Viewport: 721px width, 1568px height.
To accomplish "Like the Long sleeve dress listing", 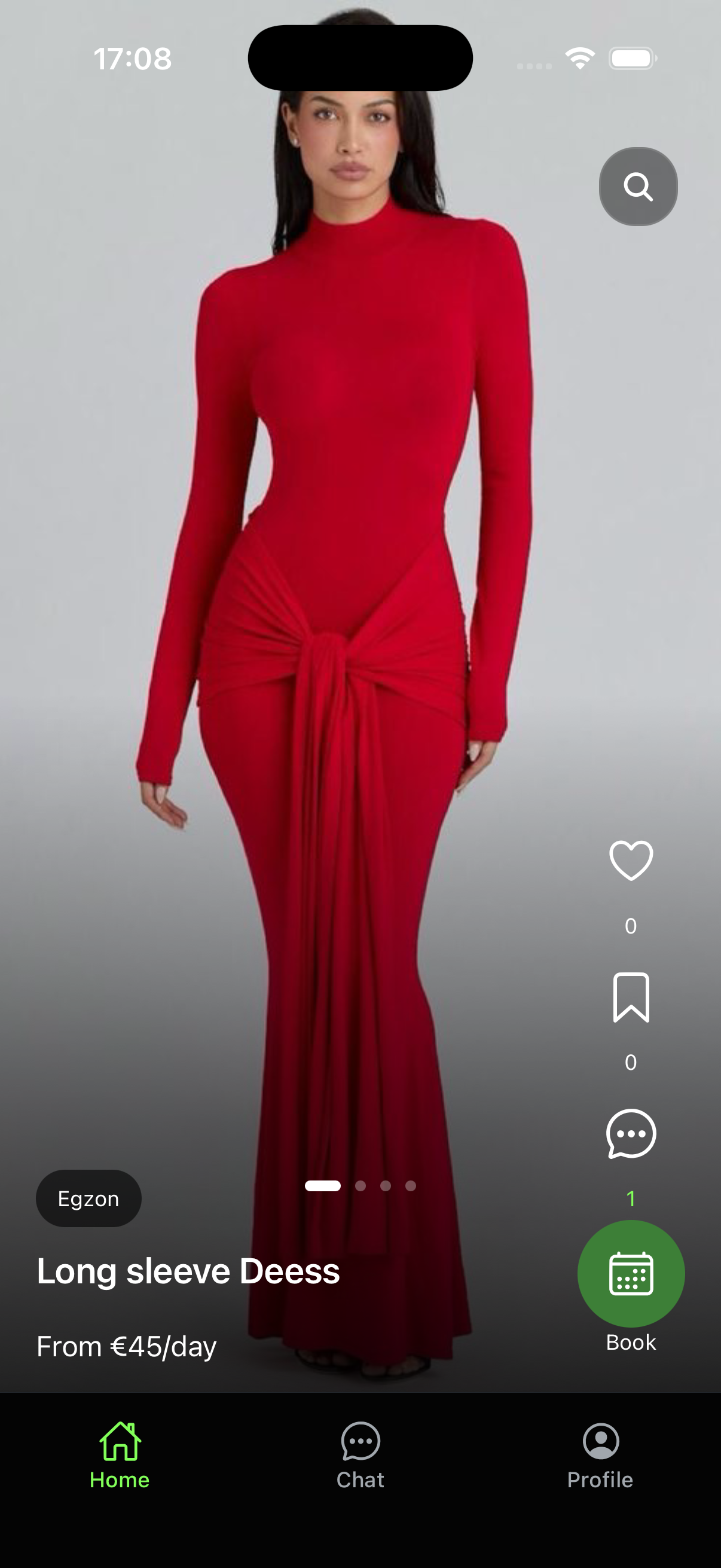I will 630,860.
